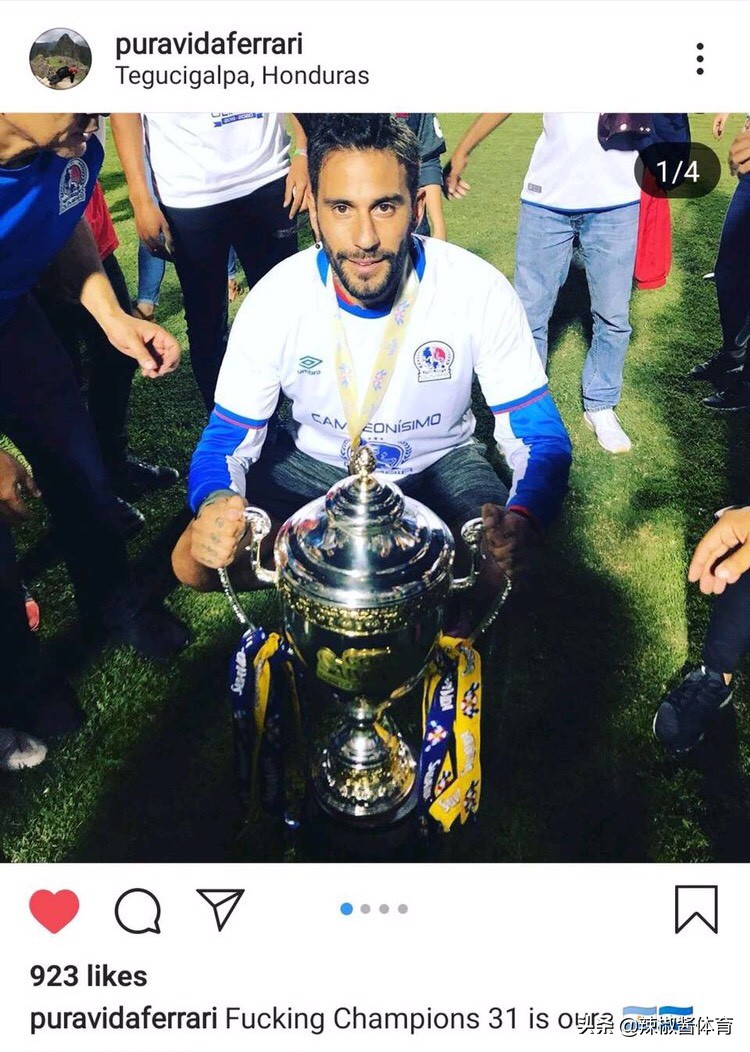The image size is (750, 1052).
Task: Share the post via the paper plane icon
Action: pyautogui.click(x=220, y=909)
